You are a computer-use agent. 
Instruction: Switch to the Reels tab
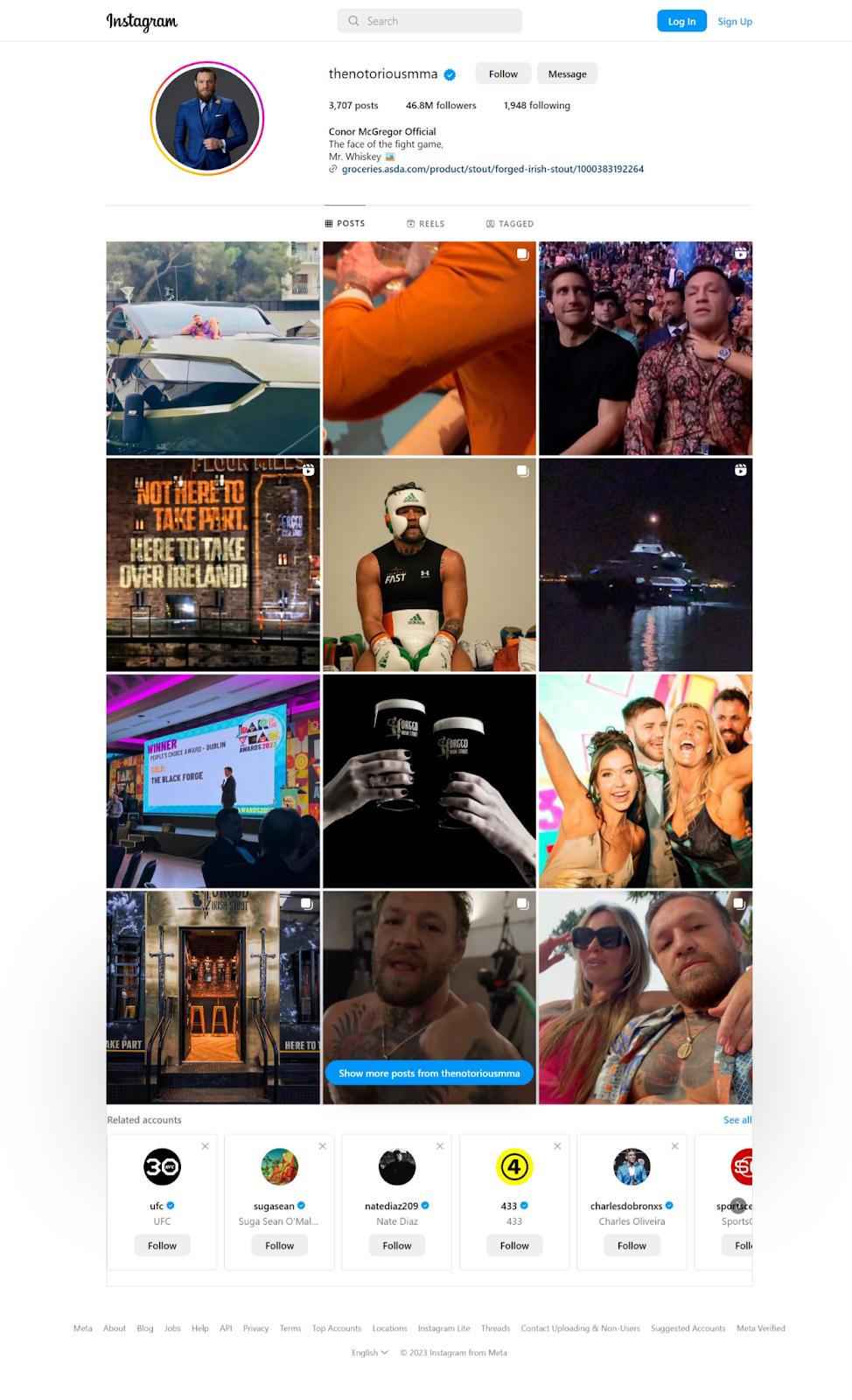click(x=426, y=224)
